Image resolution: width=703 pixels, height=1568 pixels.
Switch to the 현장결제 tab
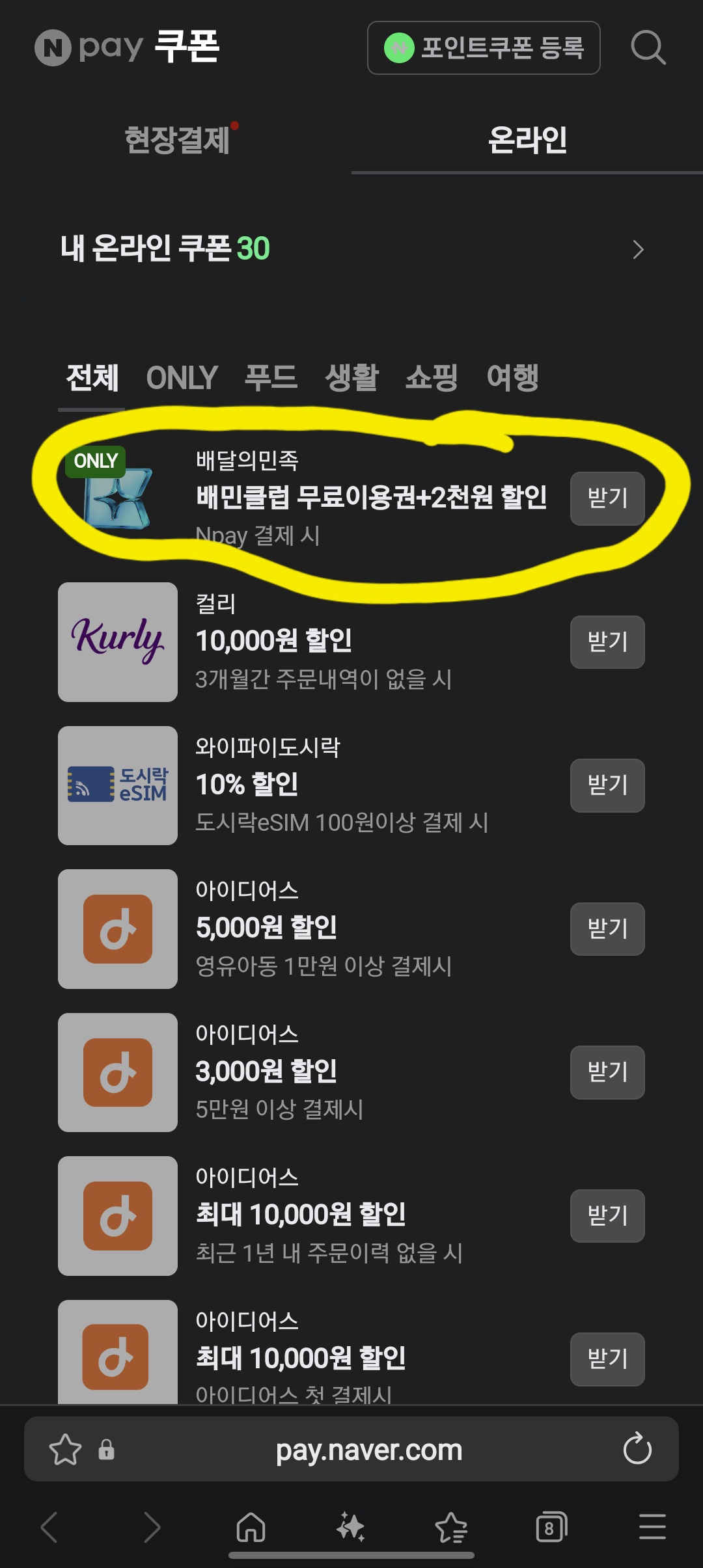(x=177, y=140)
